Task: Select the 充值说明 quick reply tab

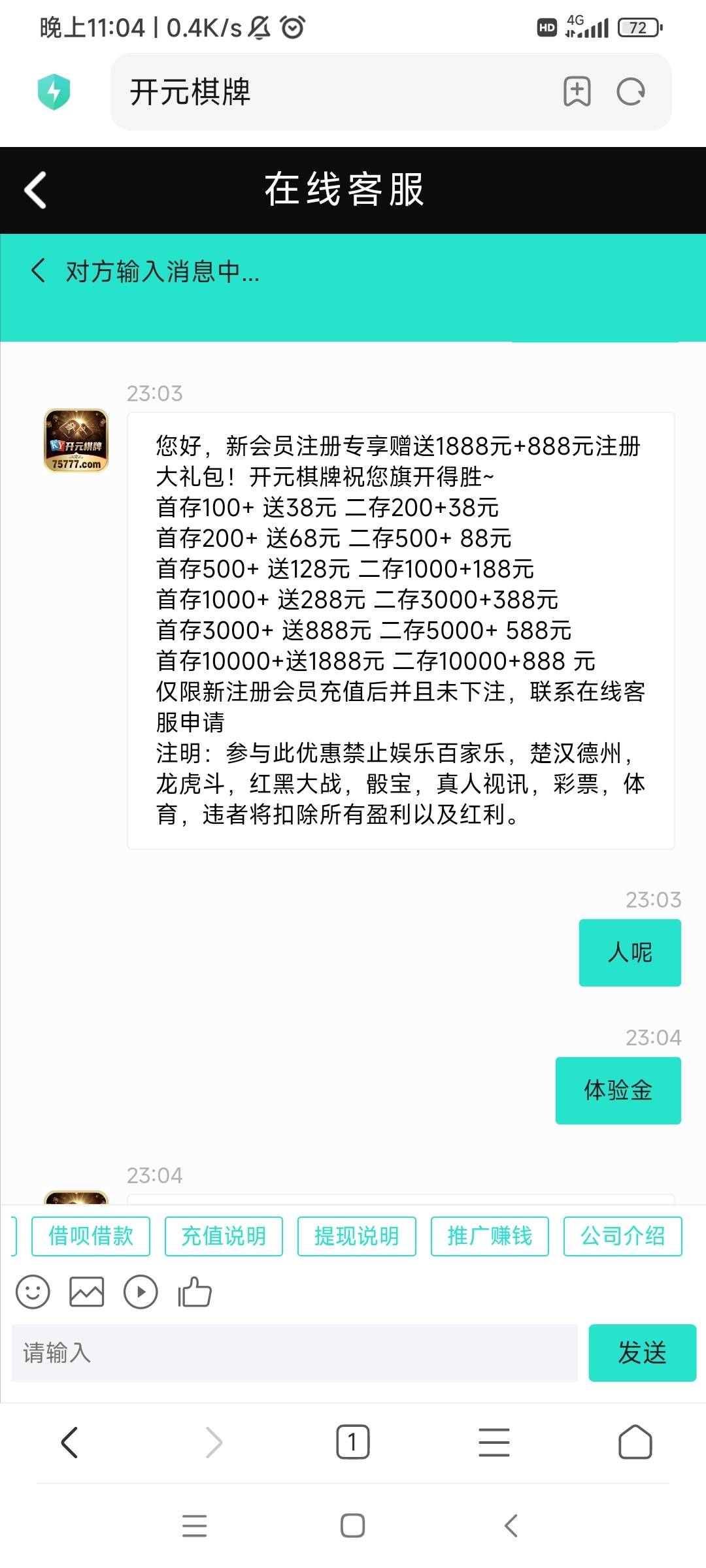Action: coord(224,1235)
